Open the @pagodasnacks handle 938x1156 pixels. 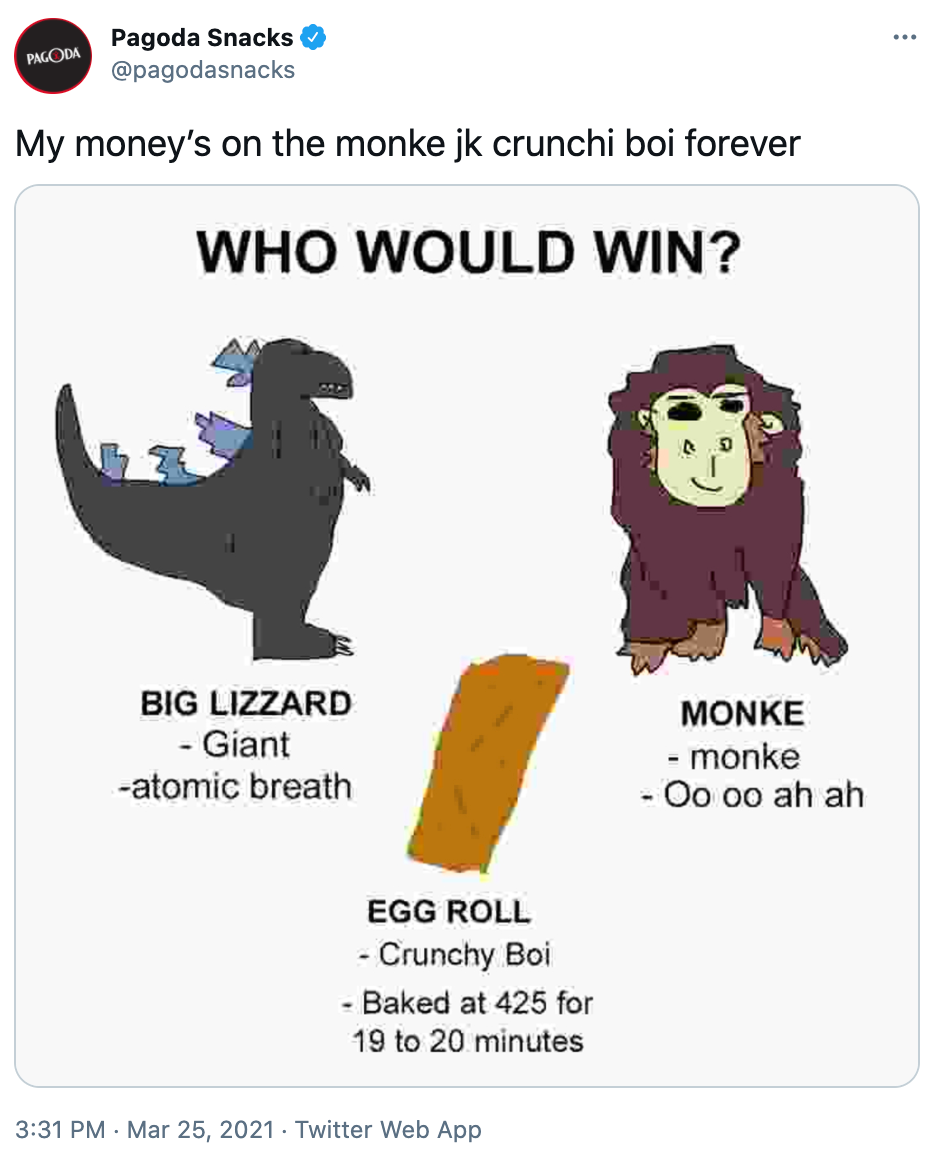click(203, 70)
